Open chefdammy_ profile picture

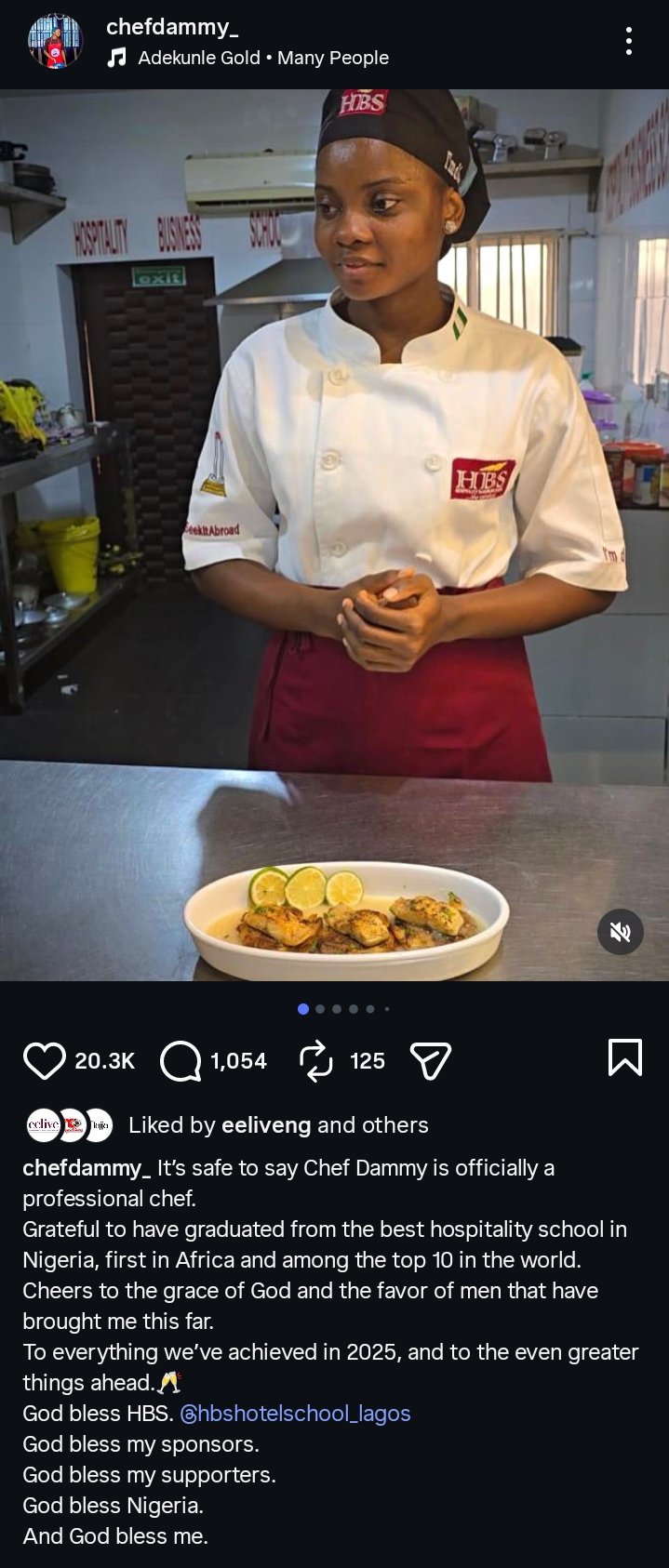tap(55, 43)
